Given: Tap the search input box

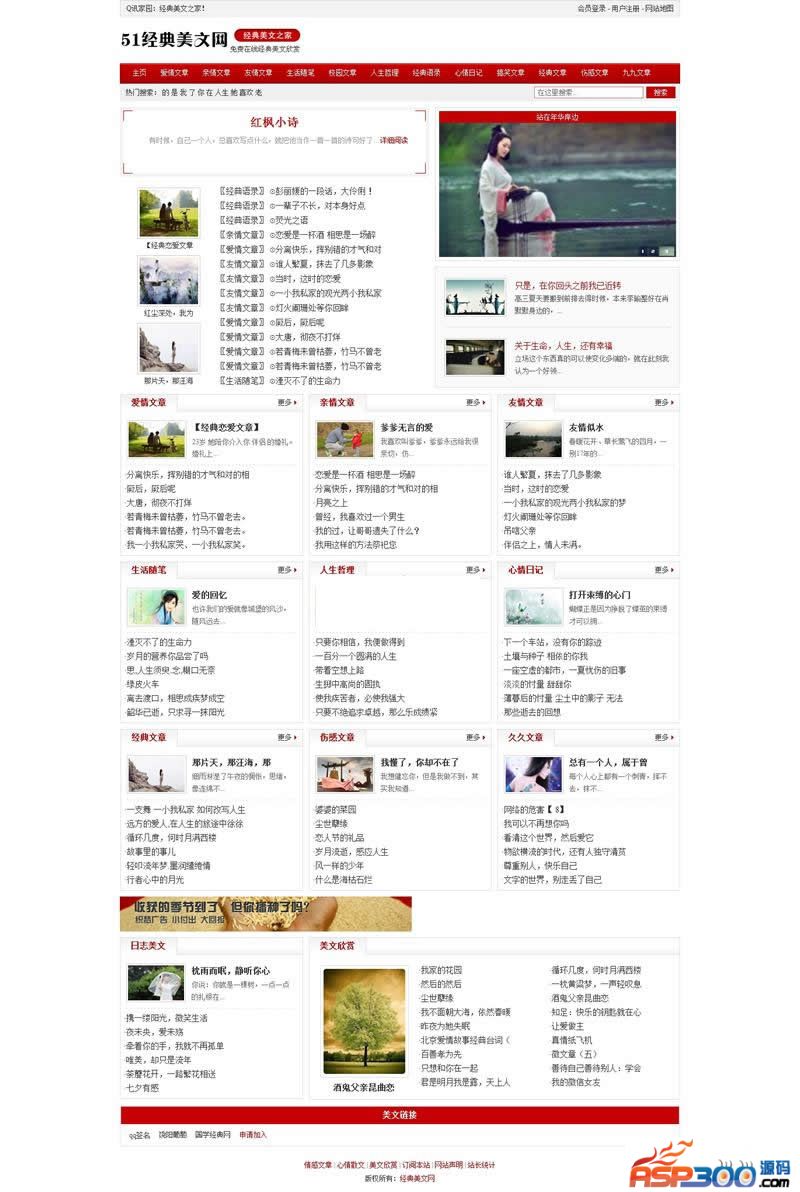Looking at the screenshot, I should (588, 92).
